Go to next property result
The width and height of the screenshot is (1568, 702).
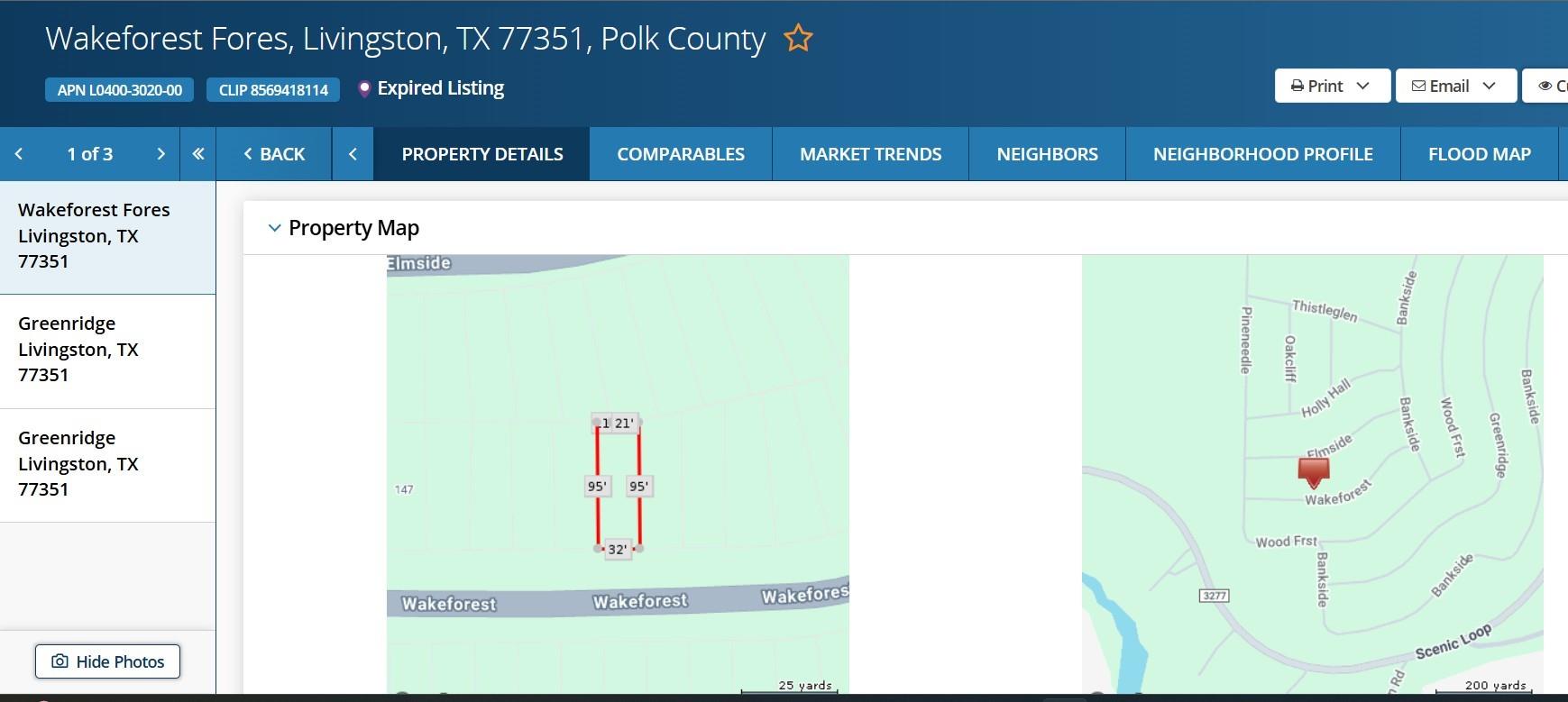pos(160,154)
